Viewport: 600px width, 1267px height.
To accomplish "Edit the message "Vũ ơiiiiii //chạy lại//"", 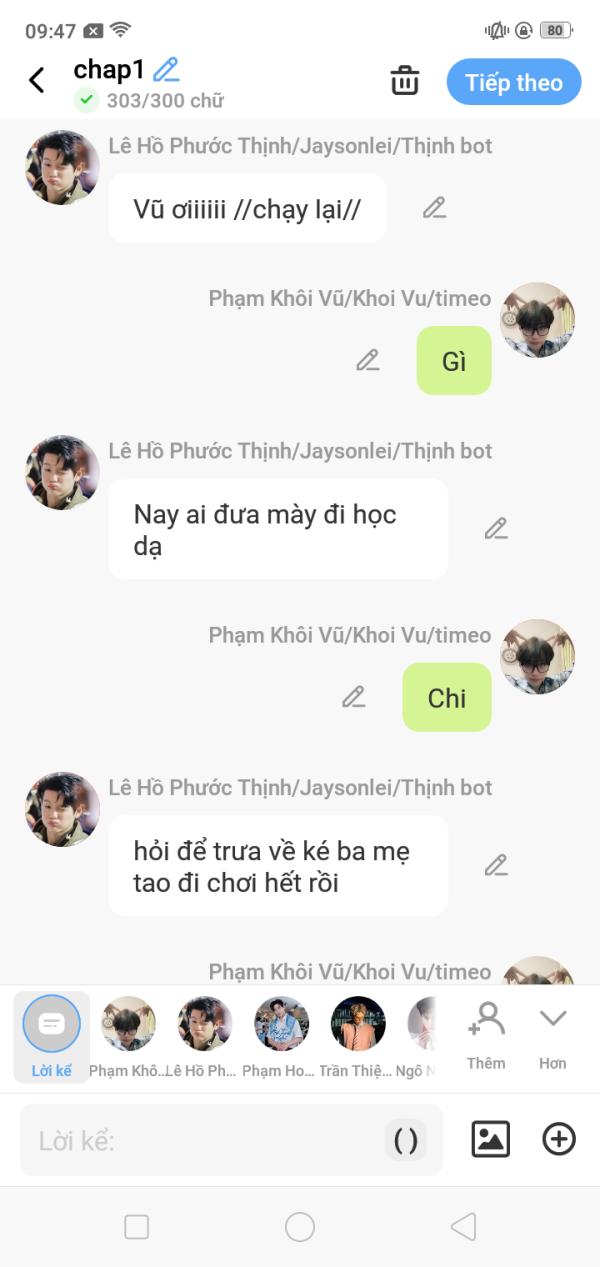I will click(x=434, y=208).
